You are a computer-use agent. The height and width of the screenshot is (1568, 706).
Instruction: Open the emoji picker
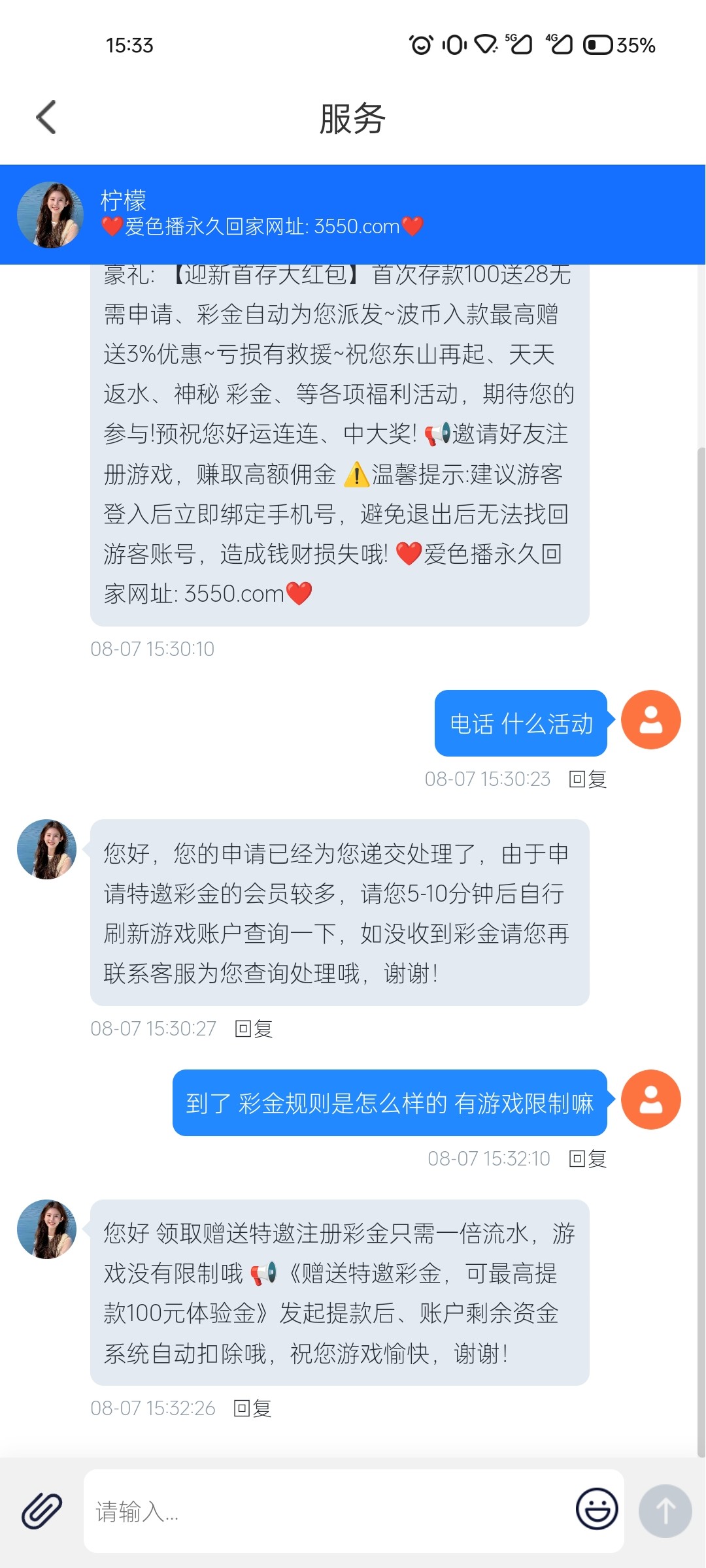(596, 1509)
